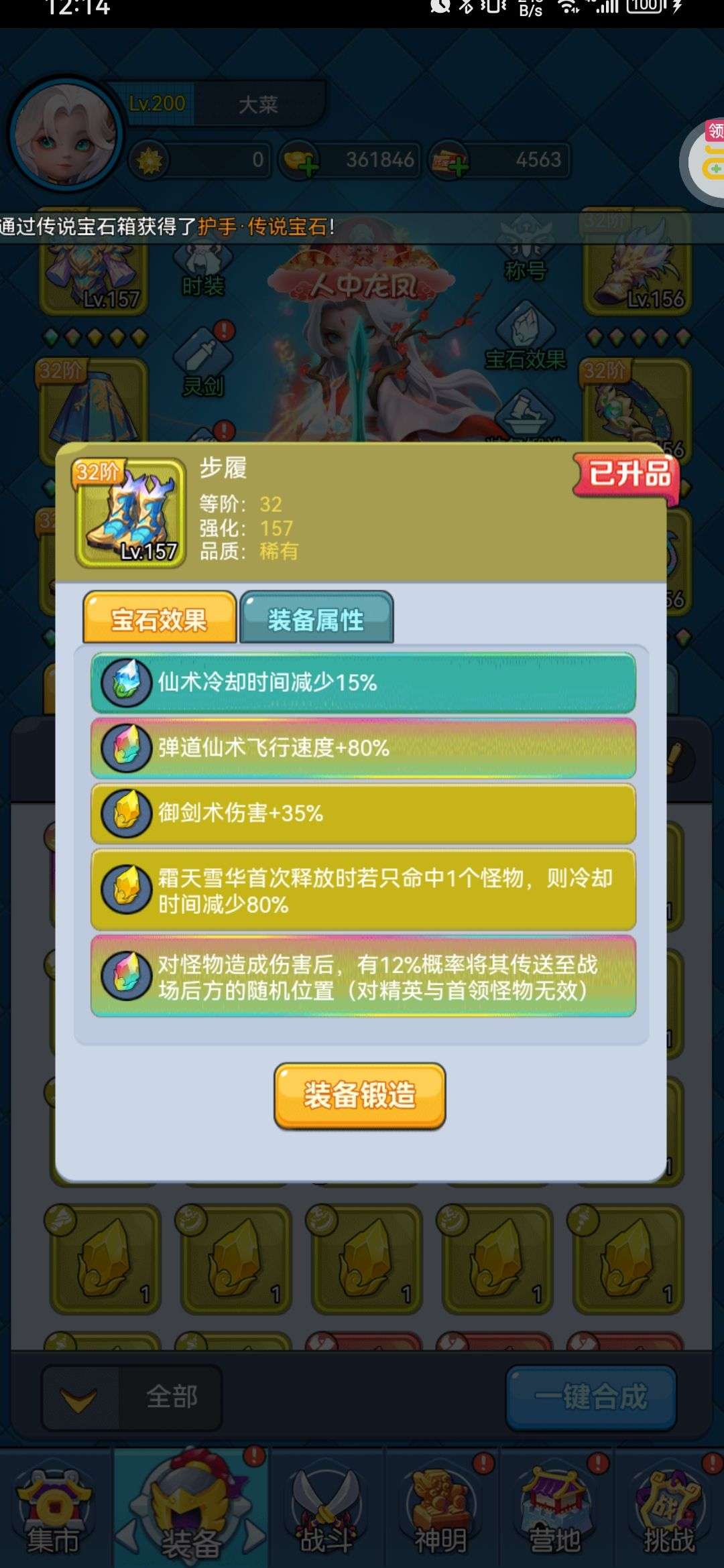724x1568 pixels.
Task: Tap the 一键合成 button
Action: pyautogui.click(x=591, y=1396)
